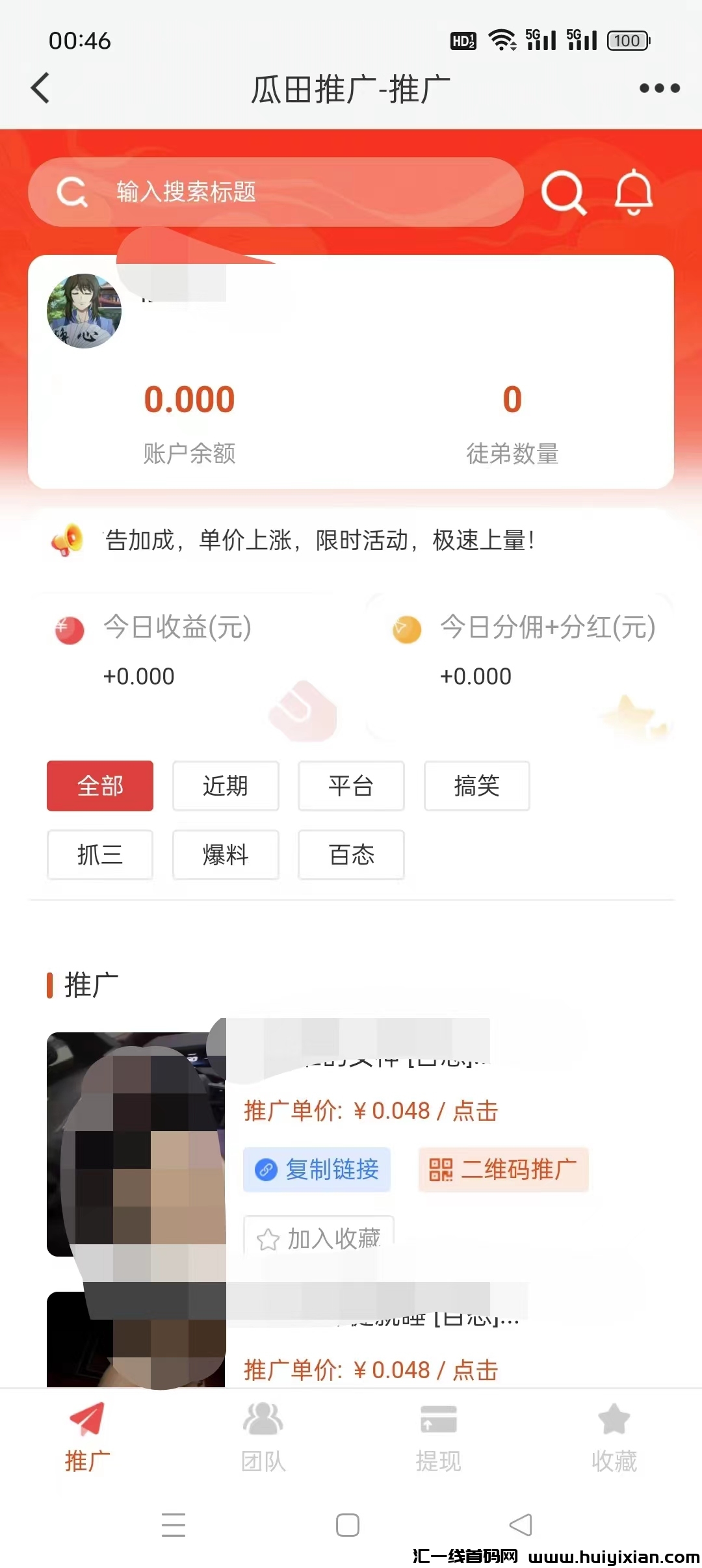Tap the system home button
The width and height of the screenshot is (702, 1568).
point(348,1525)
